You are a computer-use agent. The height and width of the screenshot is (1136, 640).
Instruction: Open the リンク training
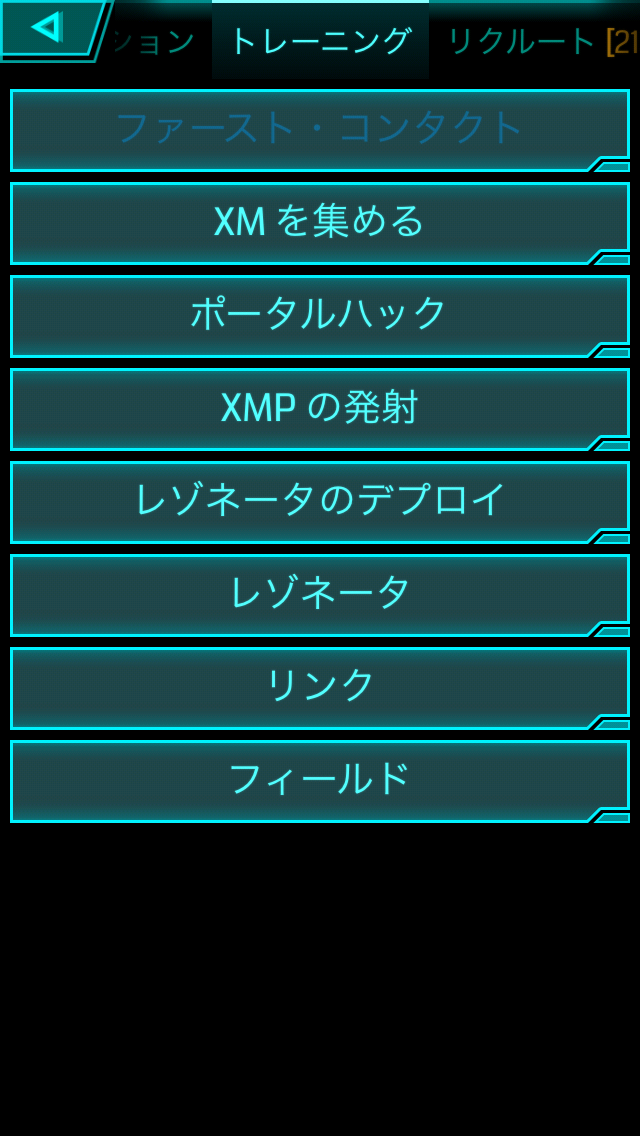click(320, 688)
